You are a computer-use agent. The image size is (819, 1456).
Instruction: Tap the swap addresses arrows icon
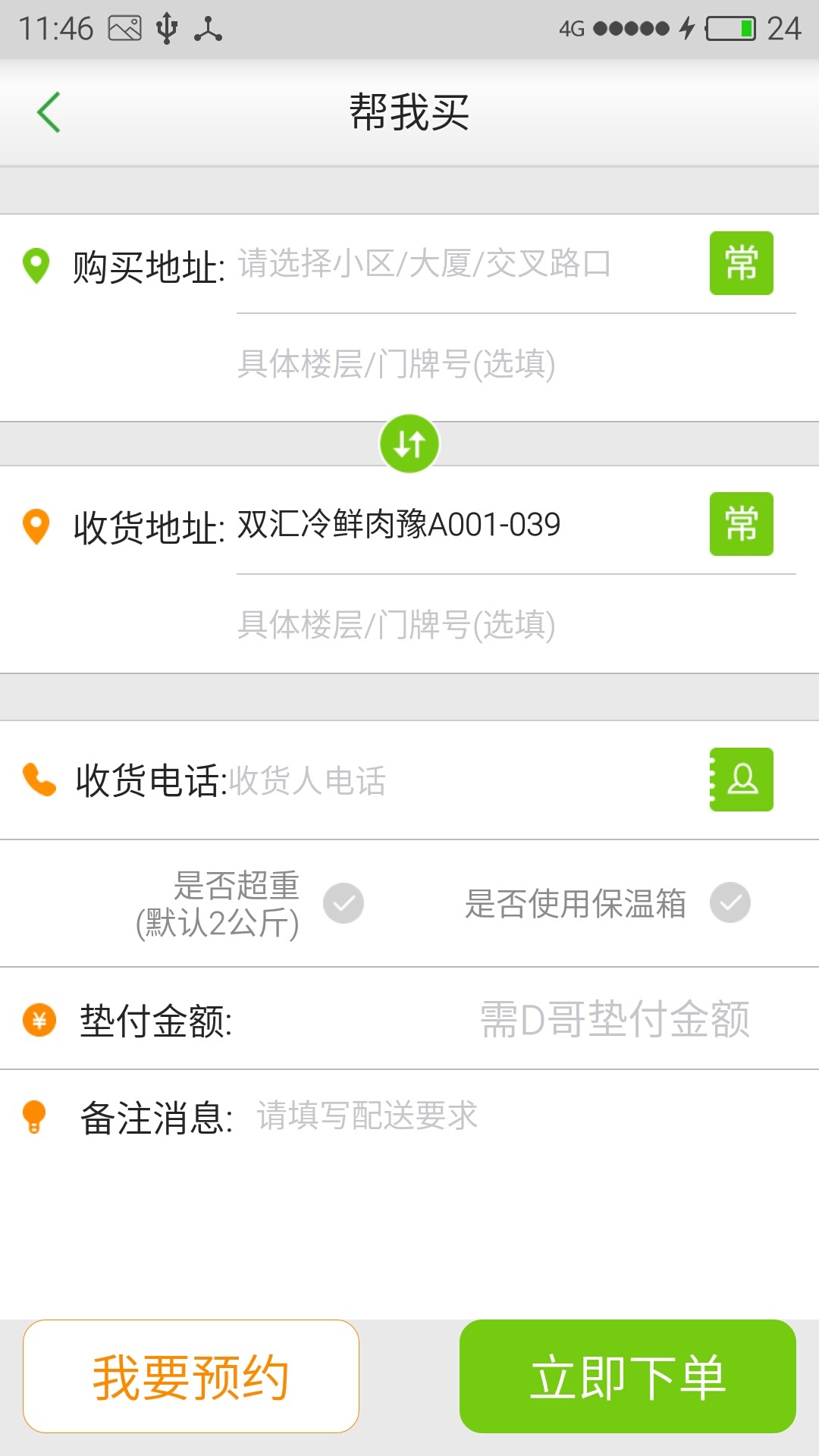point(409,444)
